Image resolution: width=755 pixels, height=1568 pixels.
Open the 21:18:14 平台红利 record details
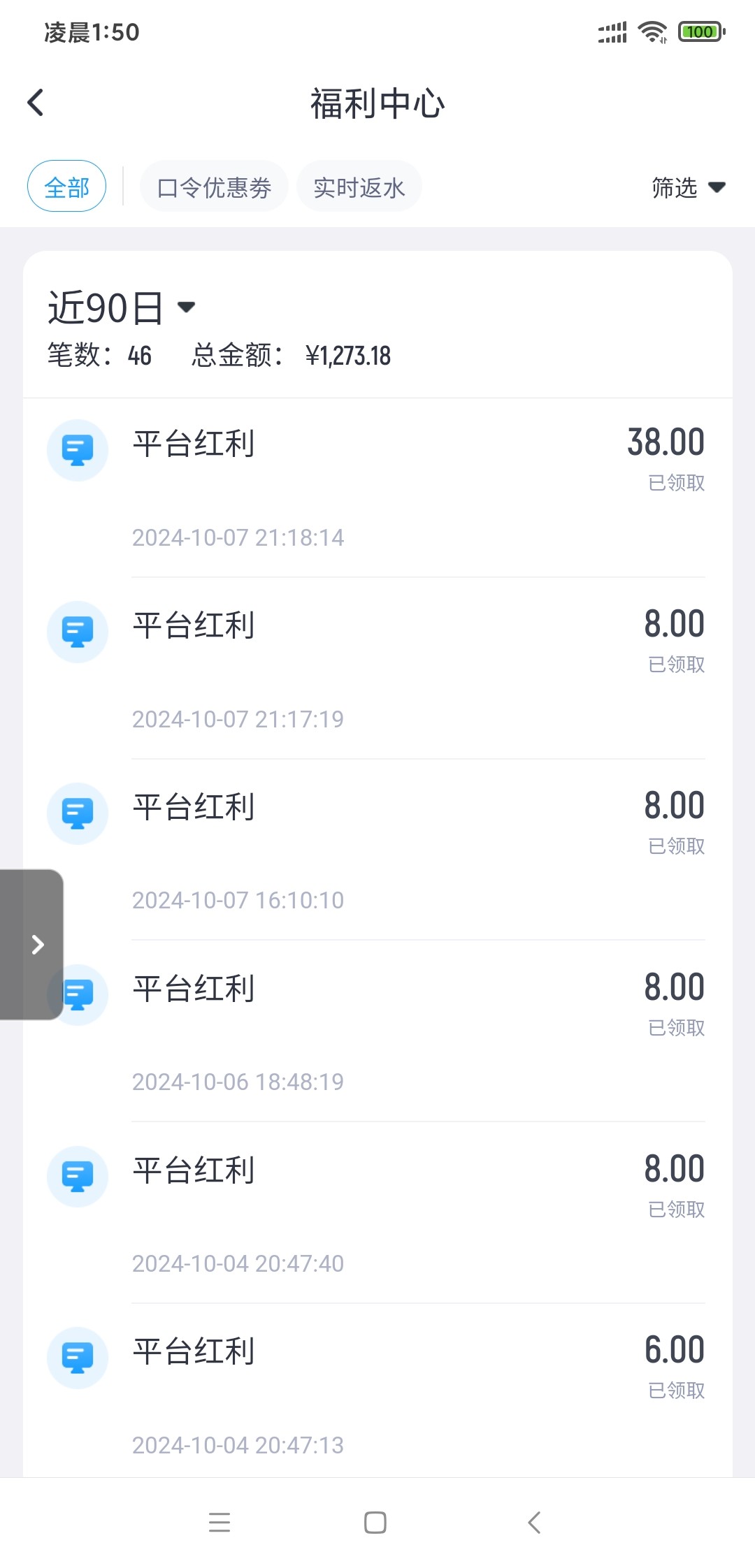pyautogui.click(x=377, y=489)
